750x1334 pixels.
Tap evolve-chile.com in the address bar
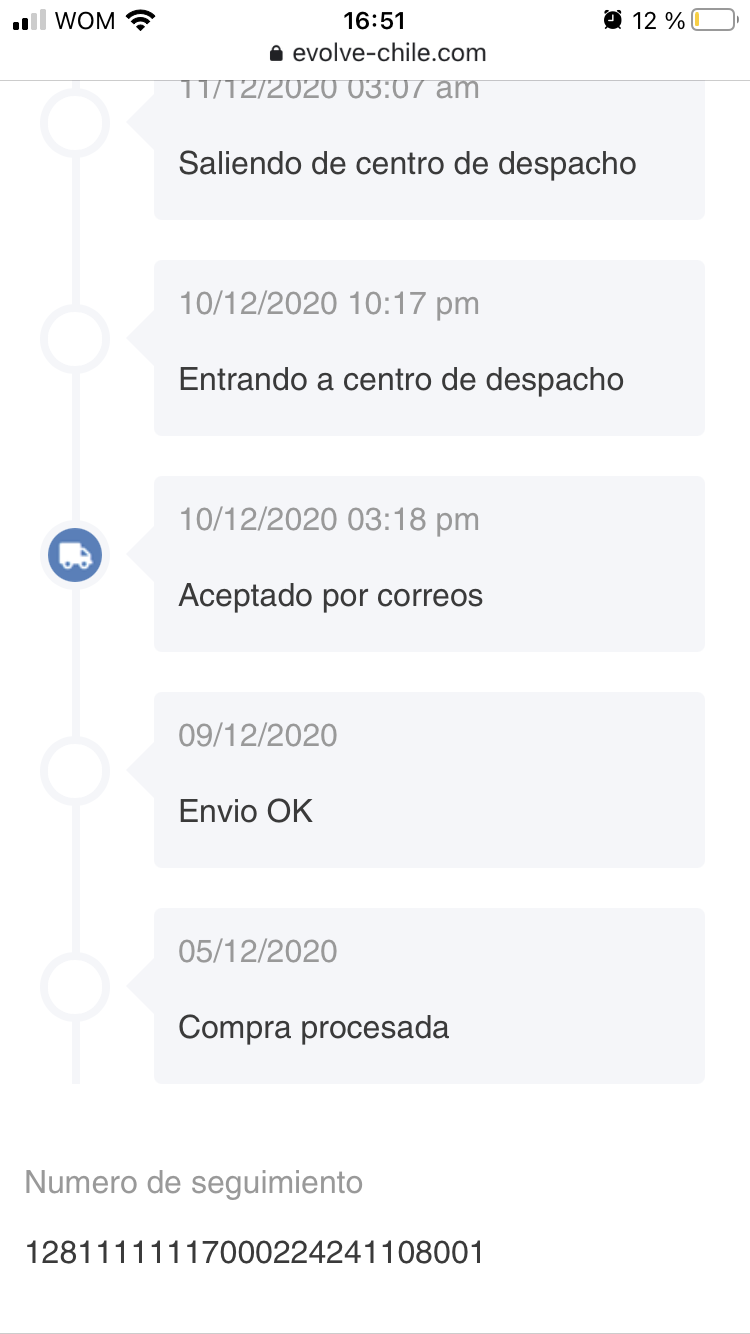click(388, 53)
